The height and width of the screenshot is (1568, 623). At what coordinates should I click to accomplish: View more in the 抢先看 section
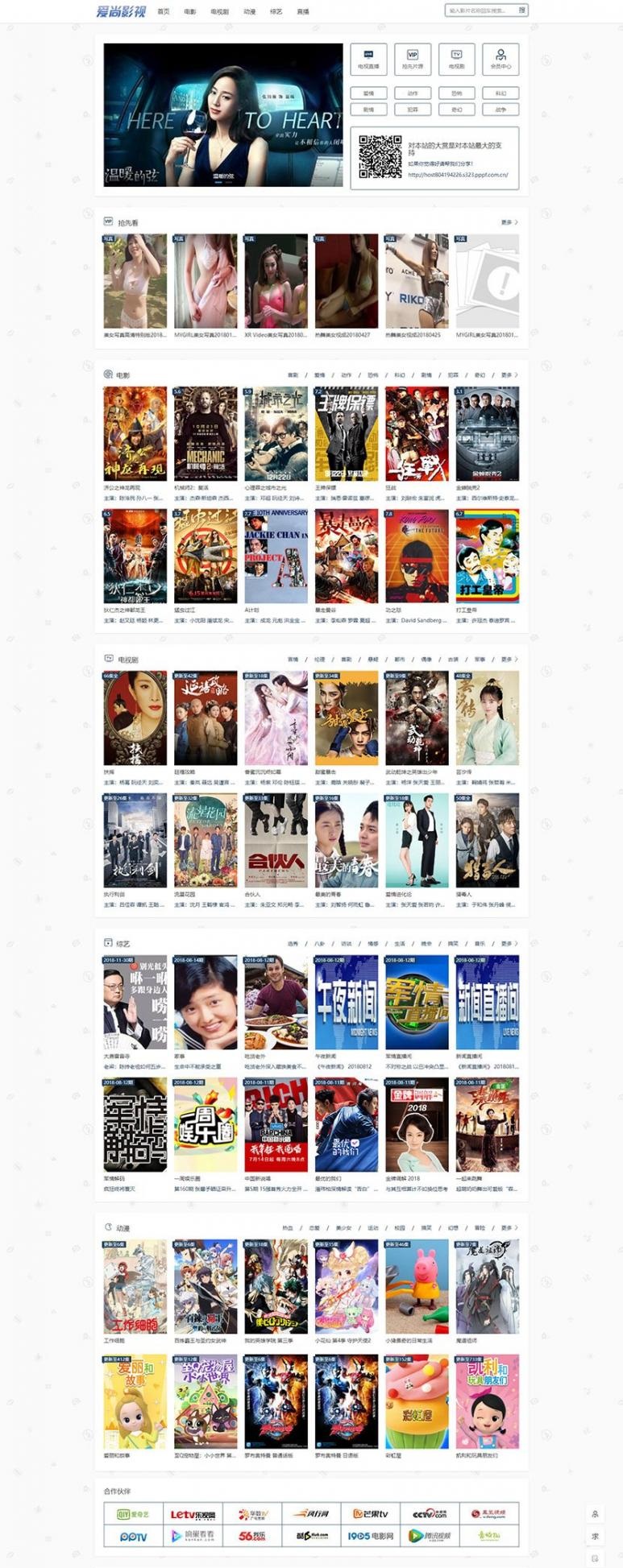coord(509,222)
